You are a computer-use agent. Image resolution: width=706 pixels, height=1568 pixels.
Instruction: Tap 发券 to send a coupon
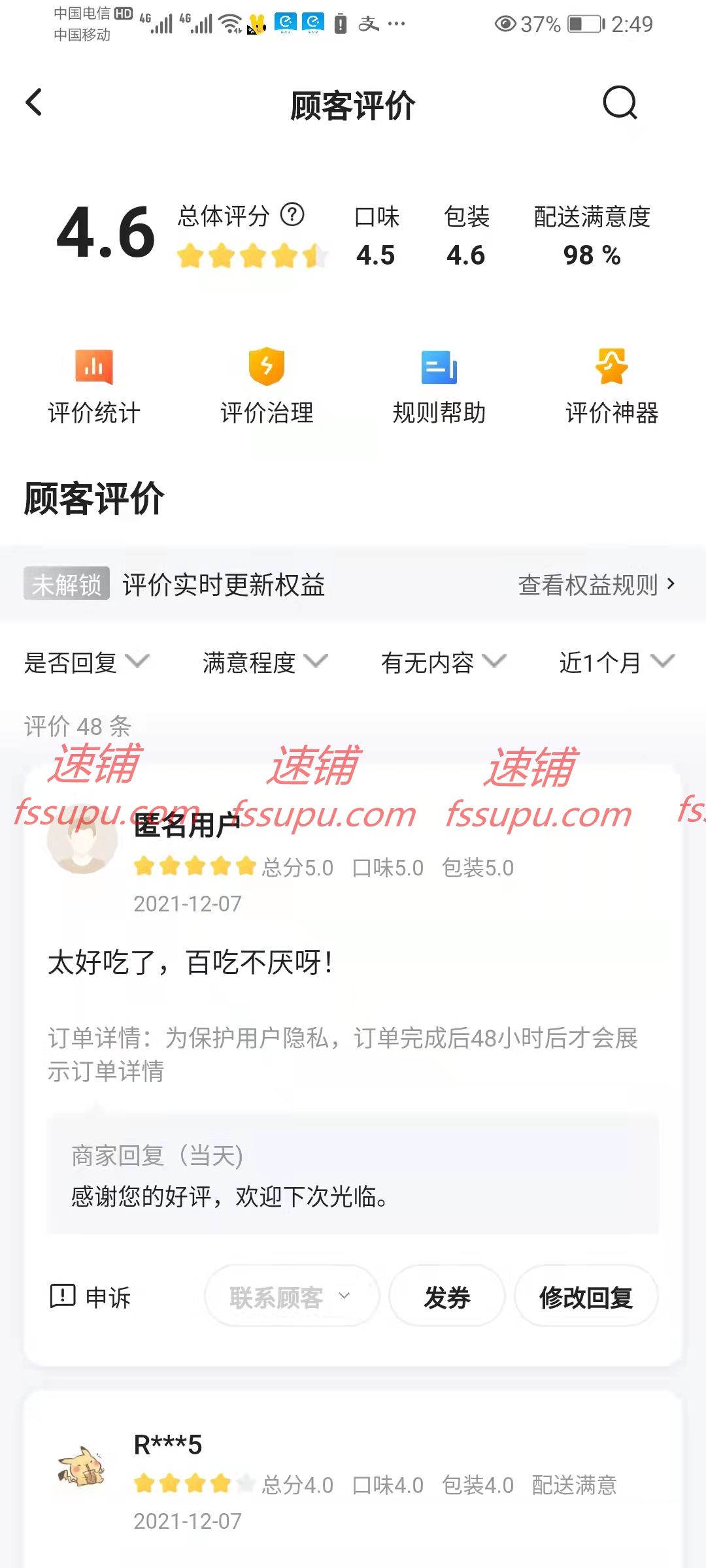coord(447,1297)
